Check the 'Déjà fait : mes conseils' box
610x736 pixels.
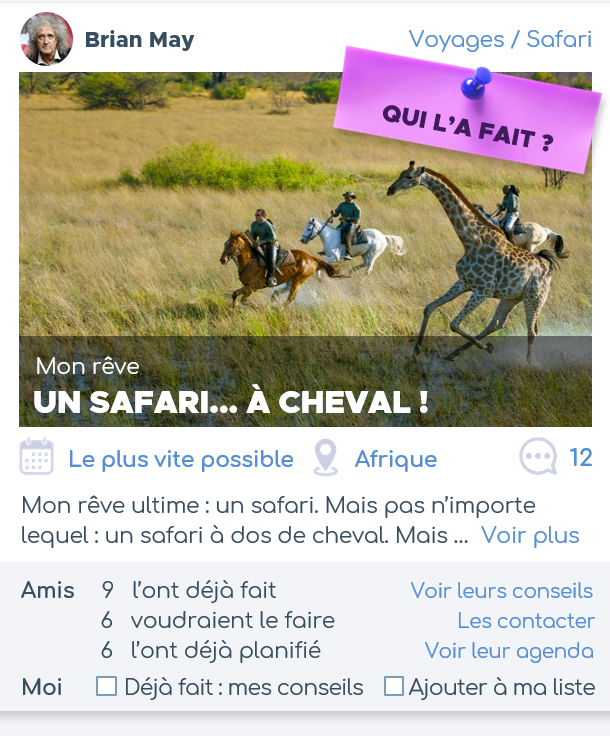tap(106, 687)
